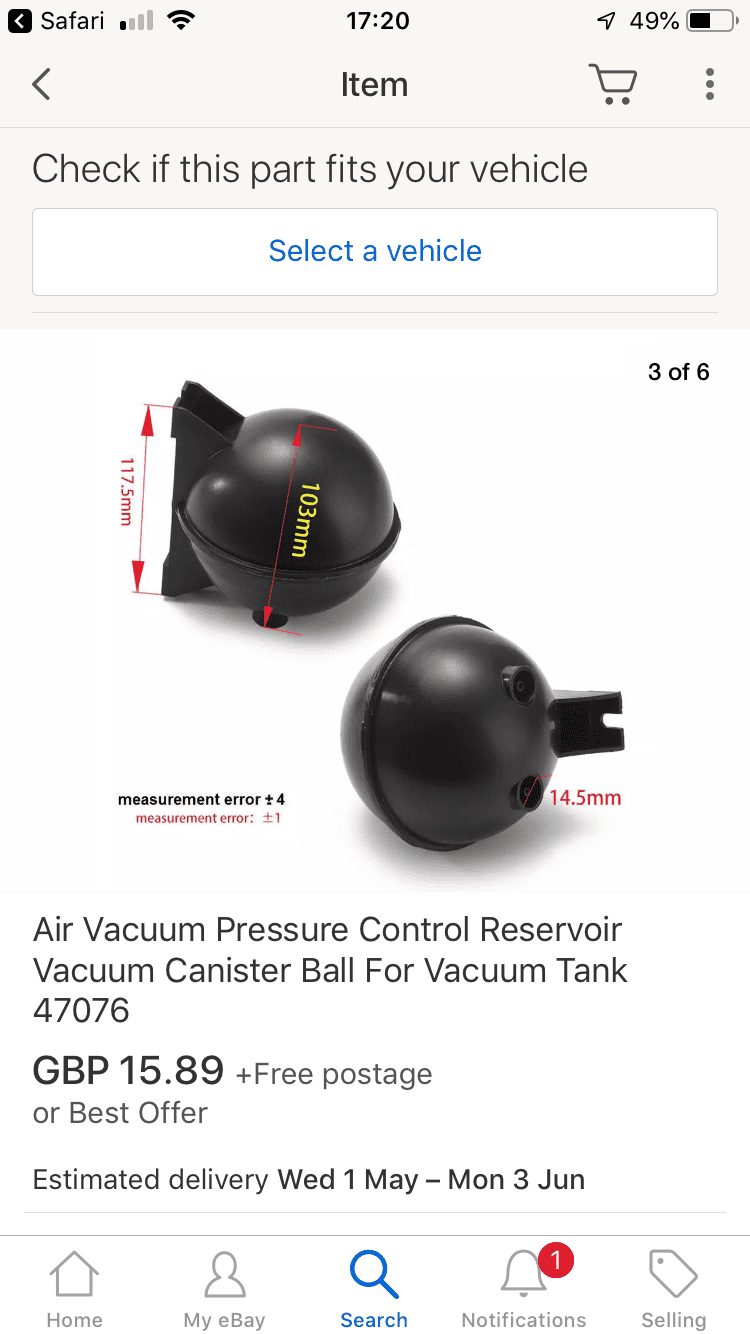Switch to the My eBay tab
The image size is (750, 1334).
224,1289
